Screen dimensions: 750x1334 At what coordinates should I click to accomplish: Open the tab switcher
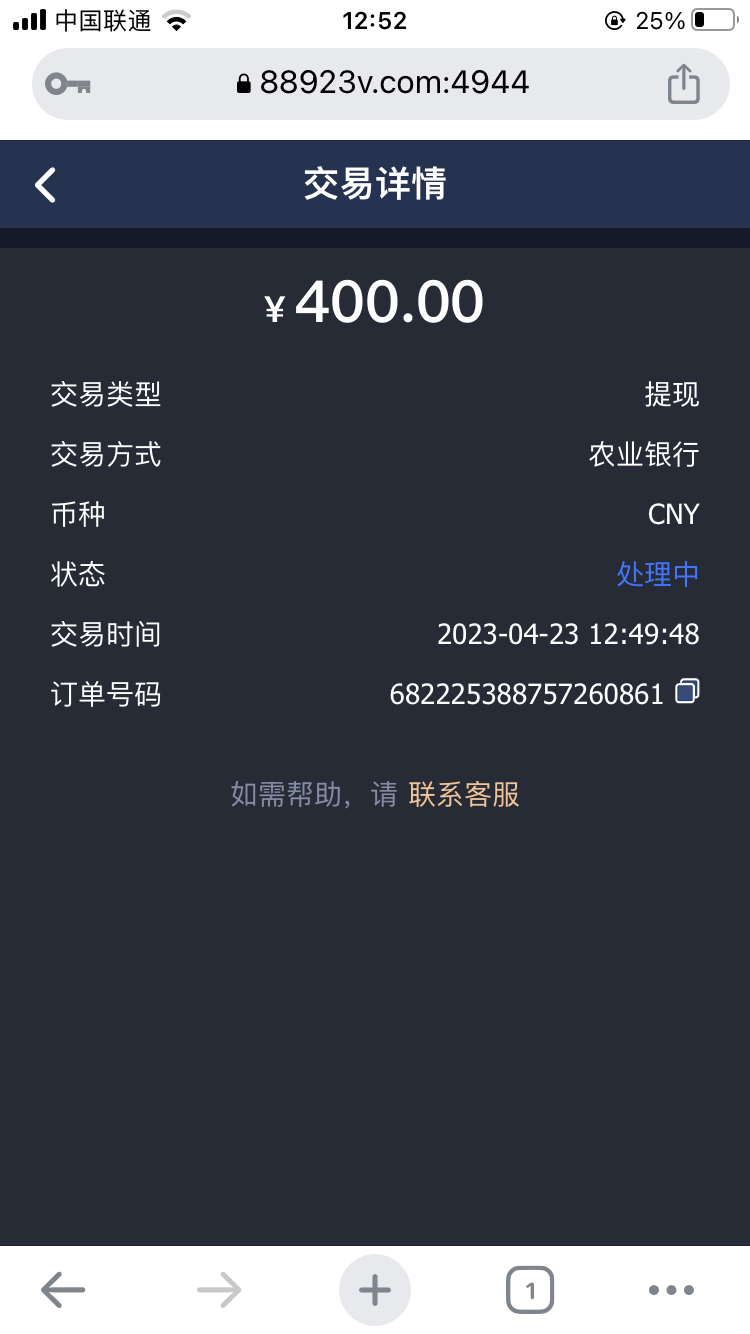(530, 1290)
